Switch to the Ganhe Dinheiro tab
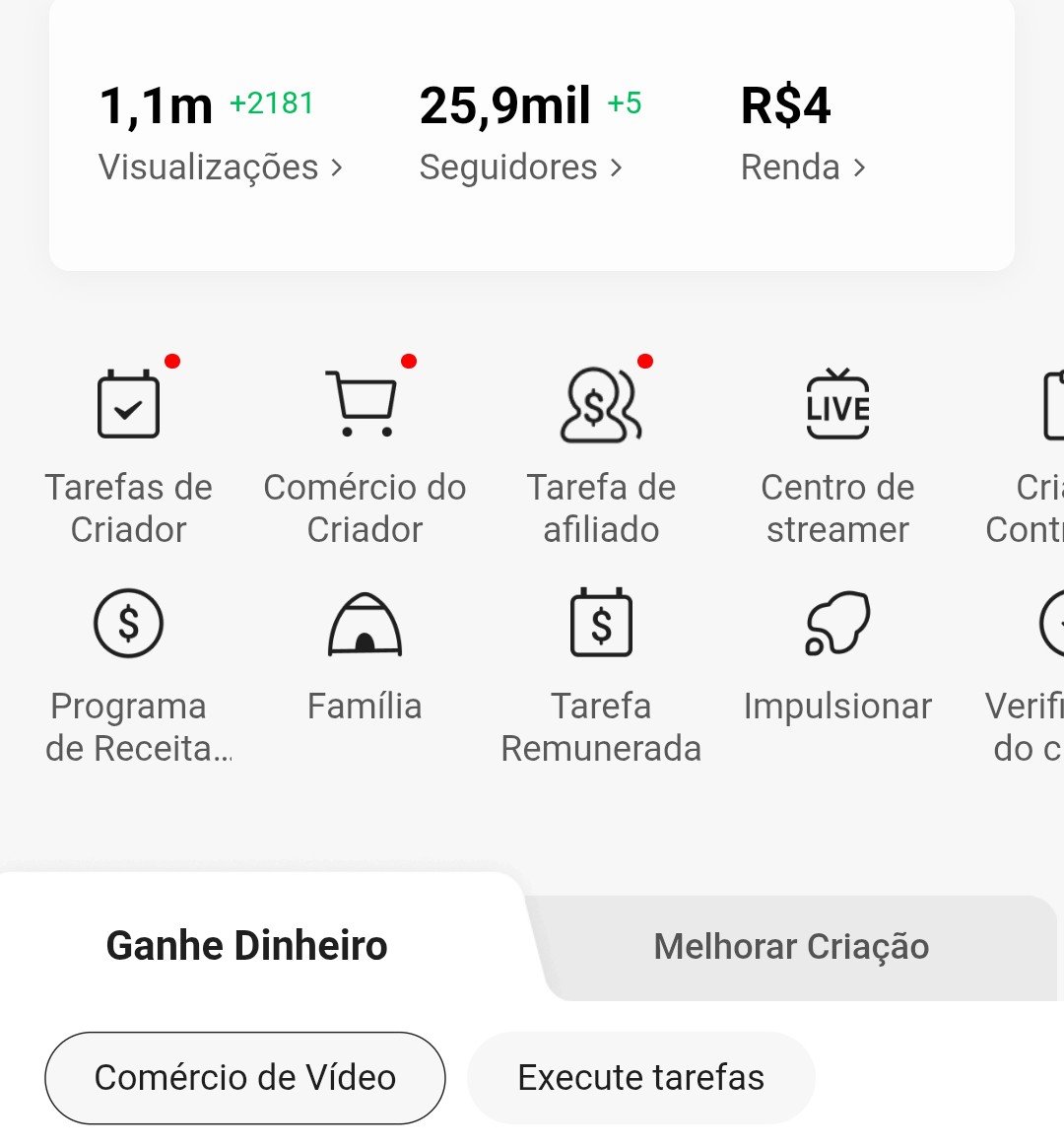 click(x=246, y=946)
